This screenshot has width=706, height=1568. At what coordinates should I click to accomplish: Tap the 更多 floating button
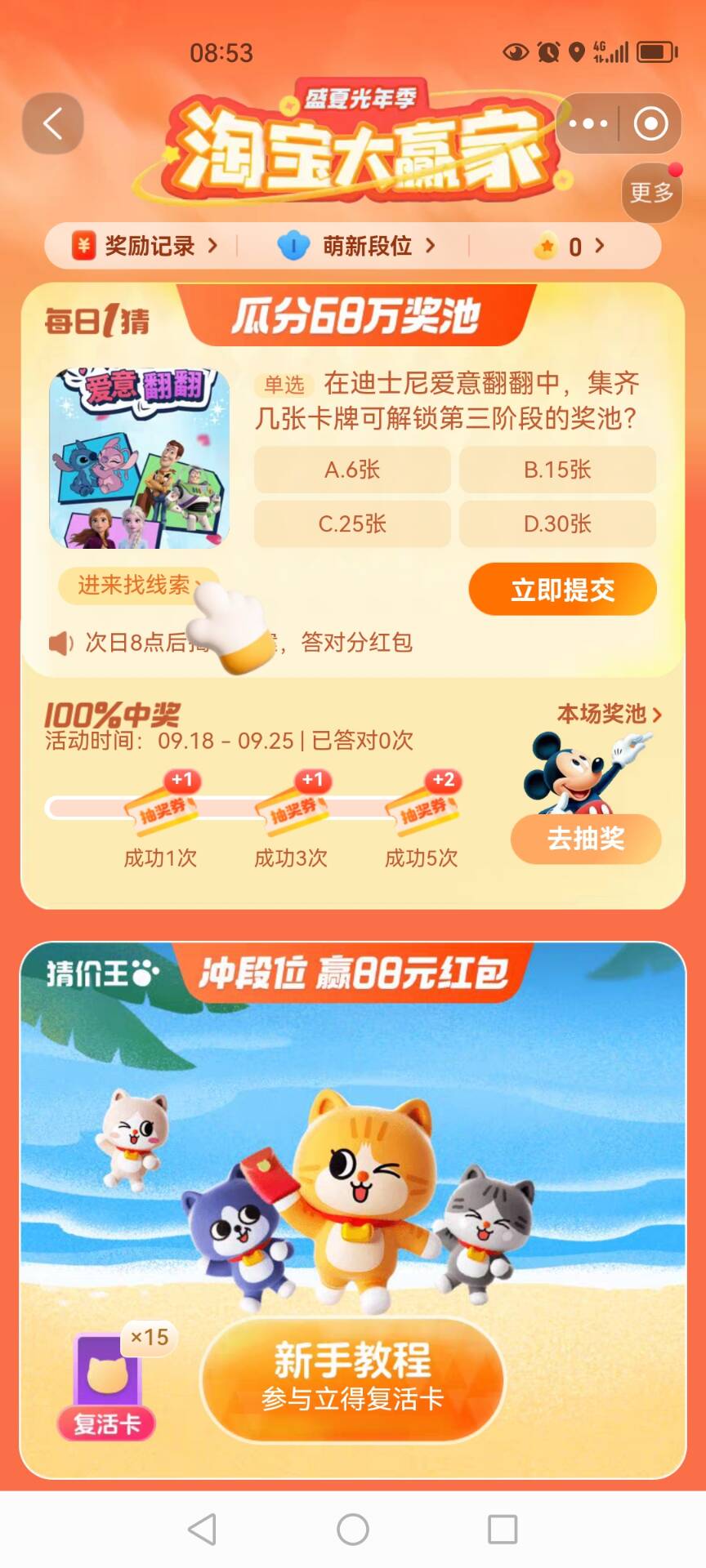tap(651, 194)
